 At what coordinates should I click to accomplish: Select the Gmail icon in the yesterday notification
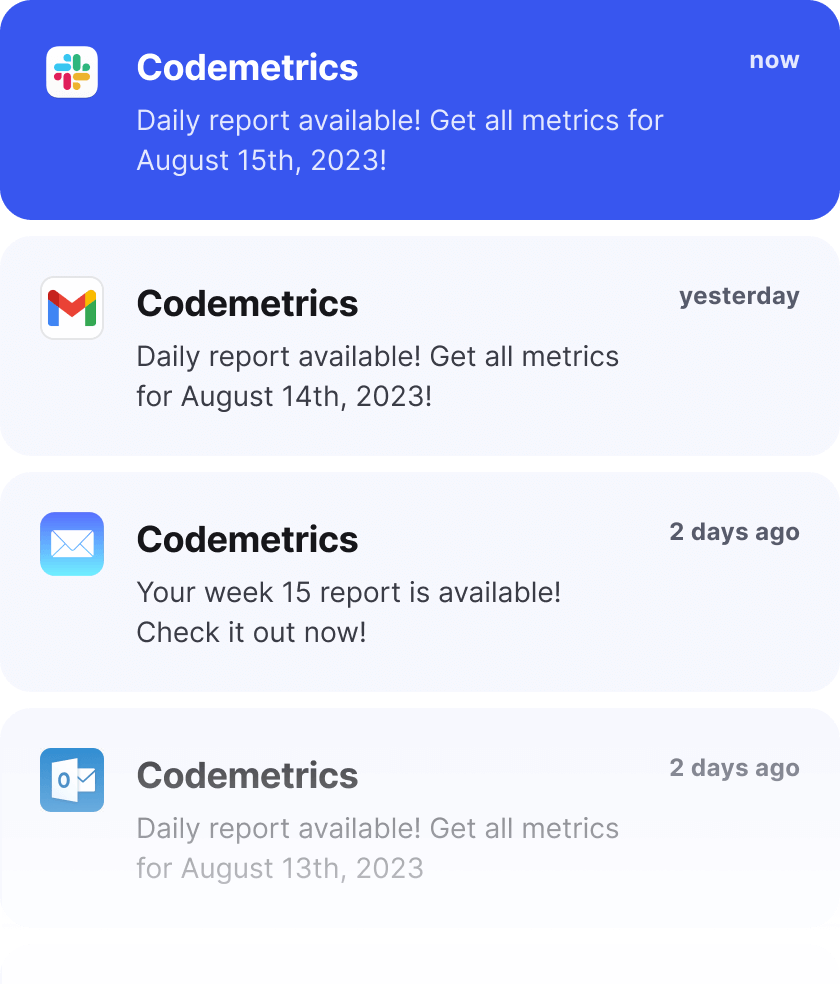click(71, 308)
